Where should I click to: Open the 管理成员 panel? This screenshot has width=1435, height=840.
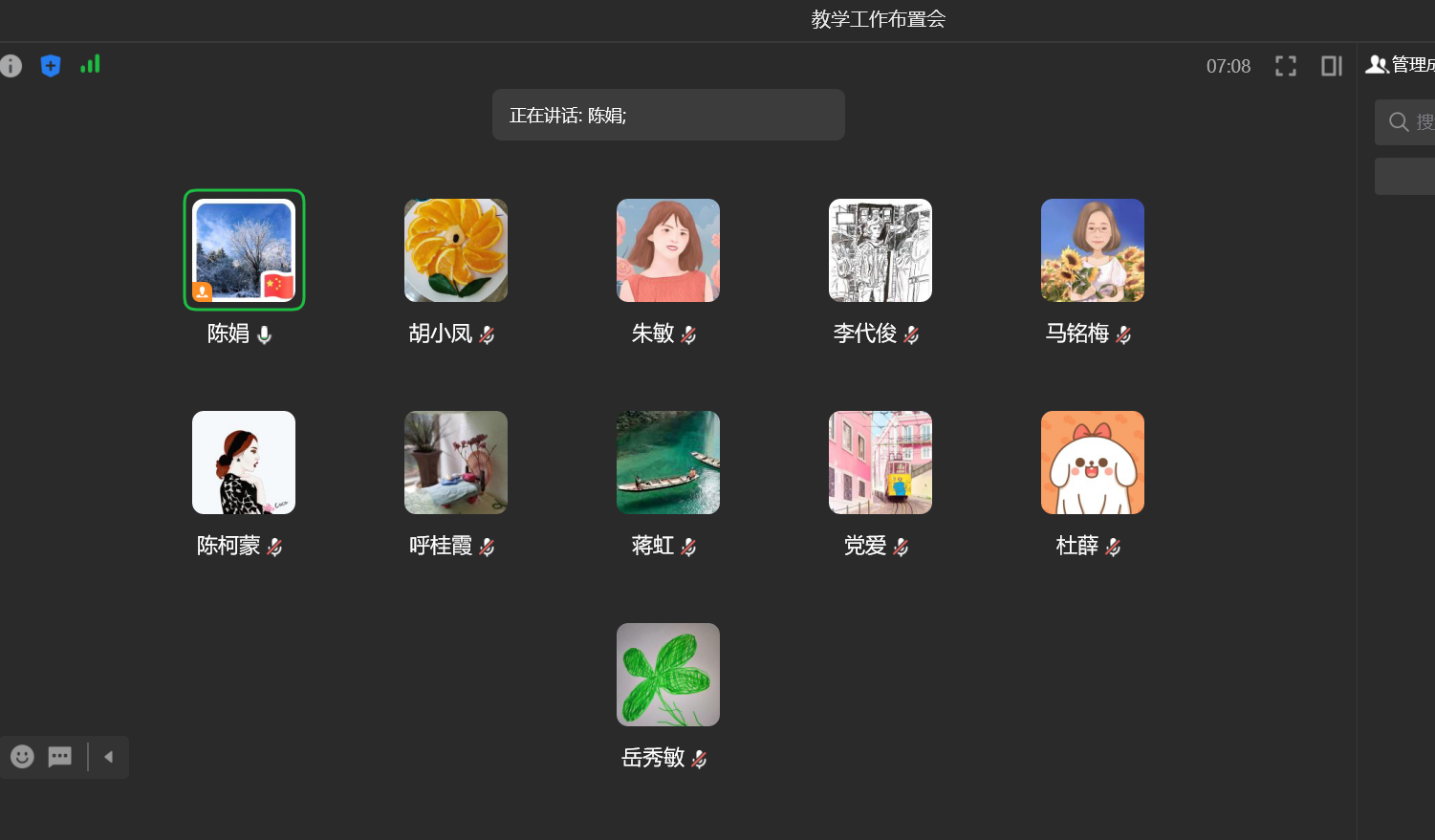(x=1401, y=65)
